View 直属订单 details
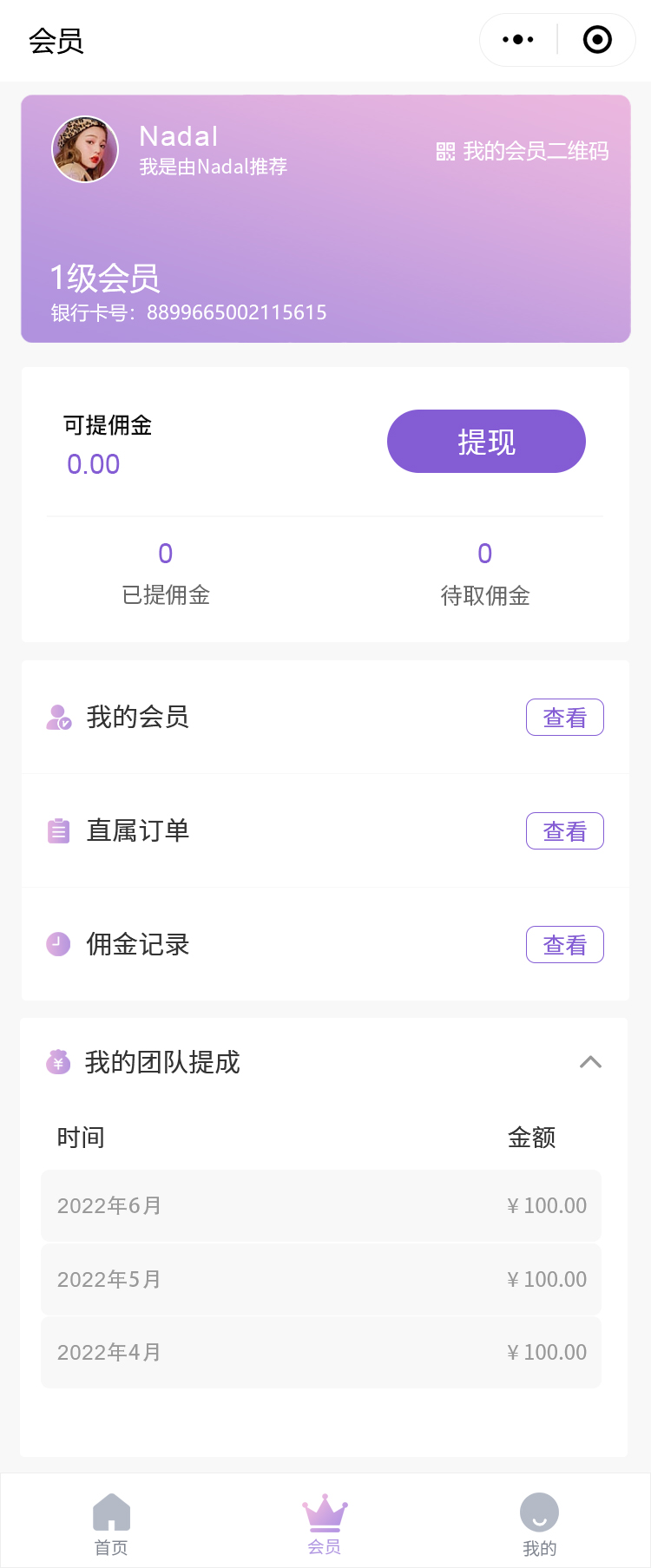Screen dimensions: 651x1568 [x=564, y=831]
